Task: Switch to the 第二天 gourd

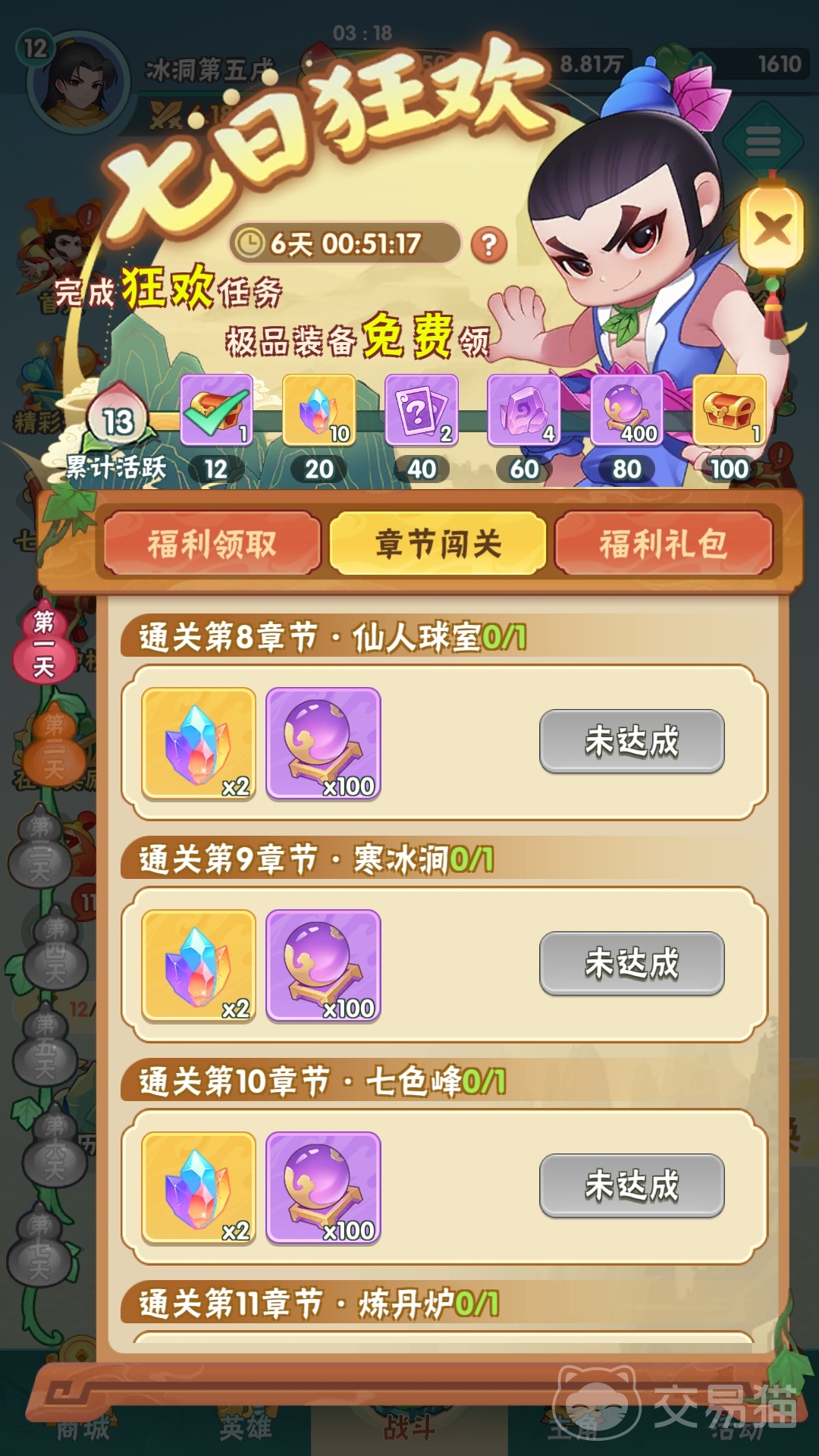Action: click(x=53, y=749)
